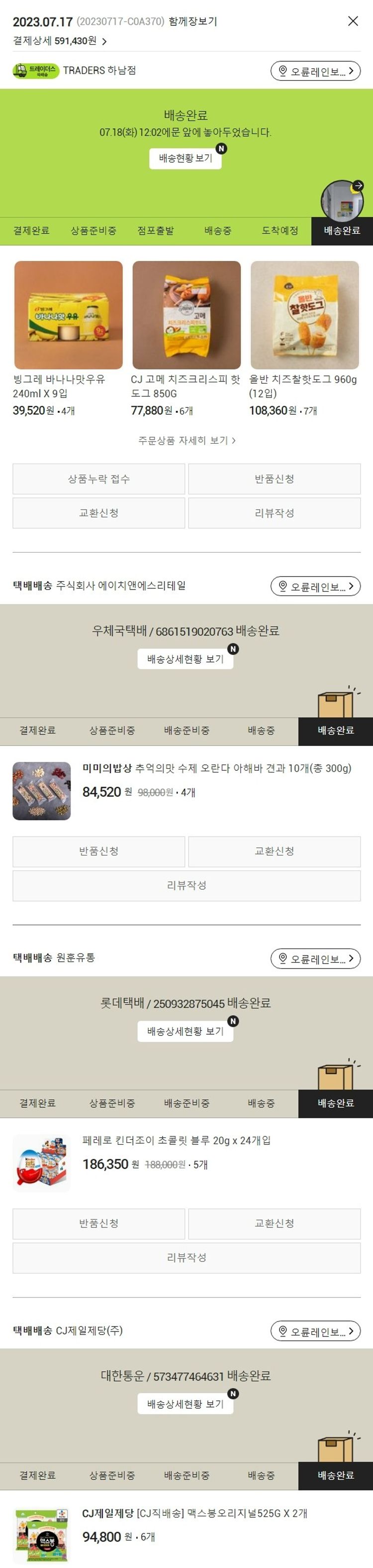Open address chip beside TRADERS 하남점
The height and width of the screenshot is (1568, 373).
tap(315, 71)
